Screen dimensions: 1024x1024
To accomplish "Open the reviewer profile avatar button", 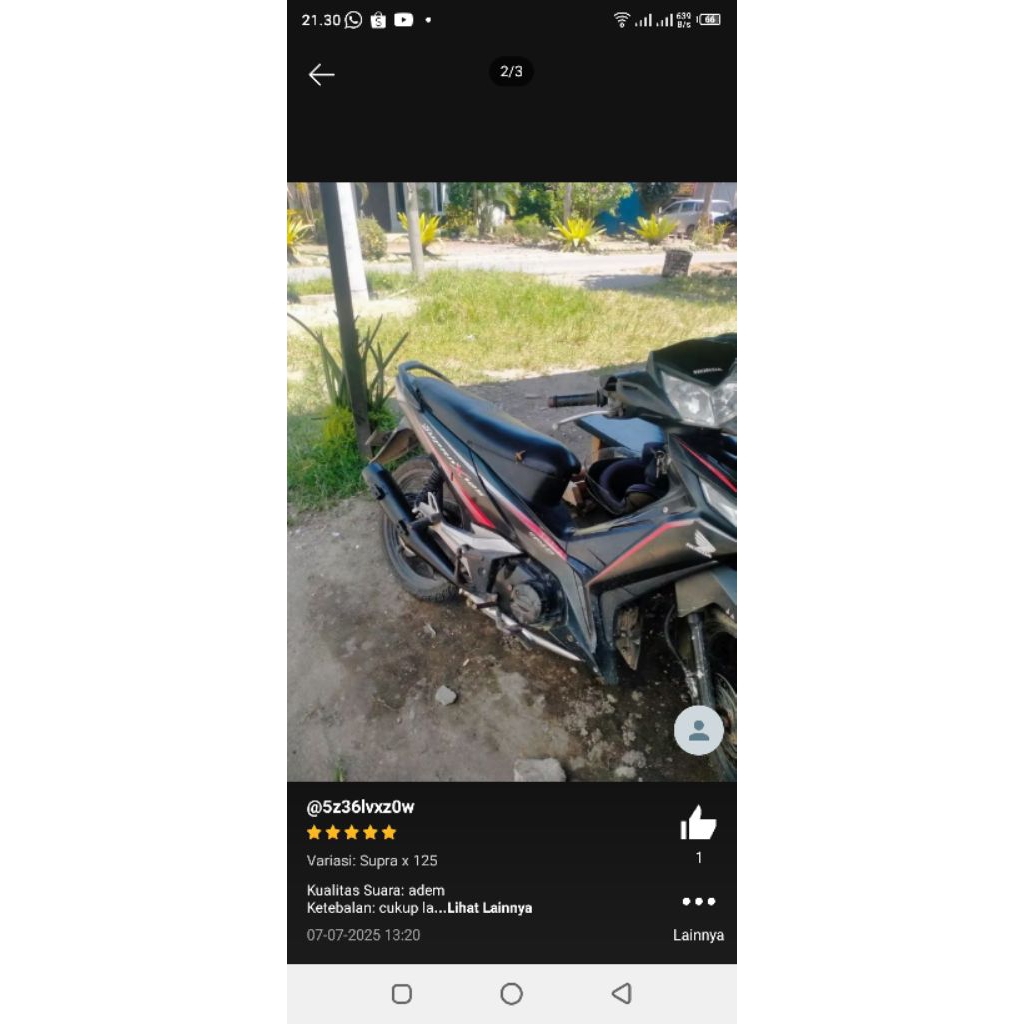I will click(698, 730).
